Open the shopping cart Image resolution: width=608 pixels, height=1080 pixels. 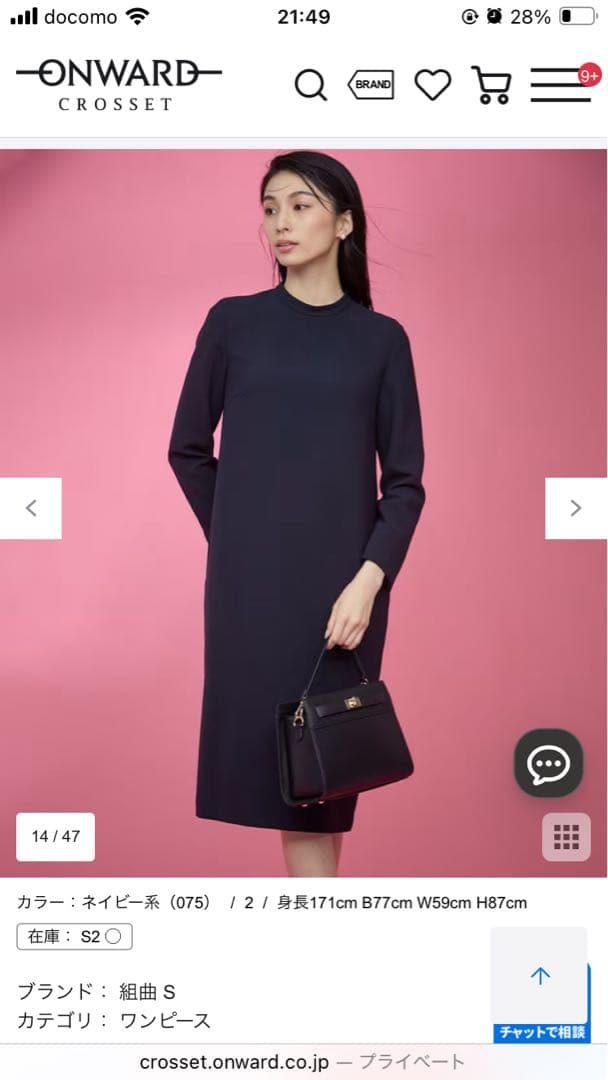point(490,85)
